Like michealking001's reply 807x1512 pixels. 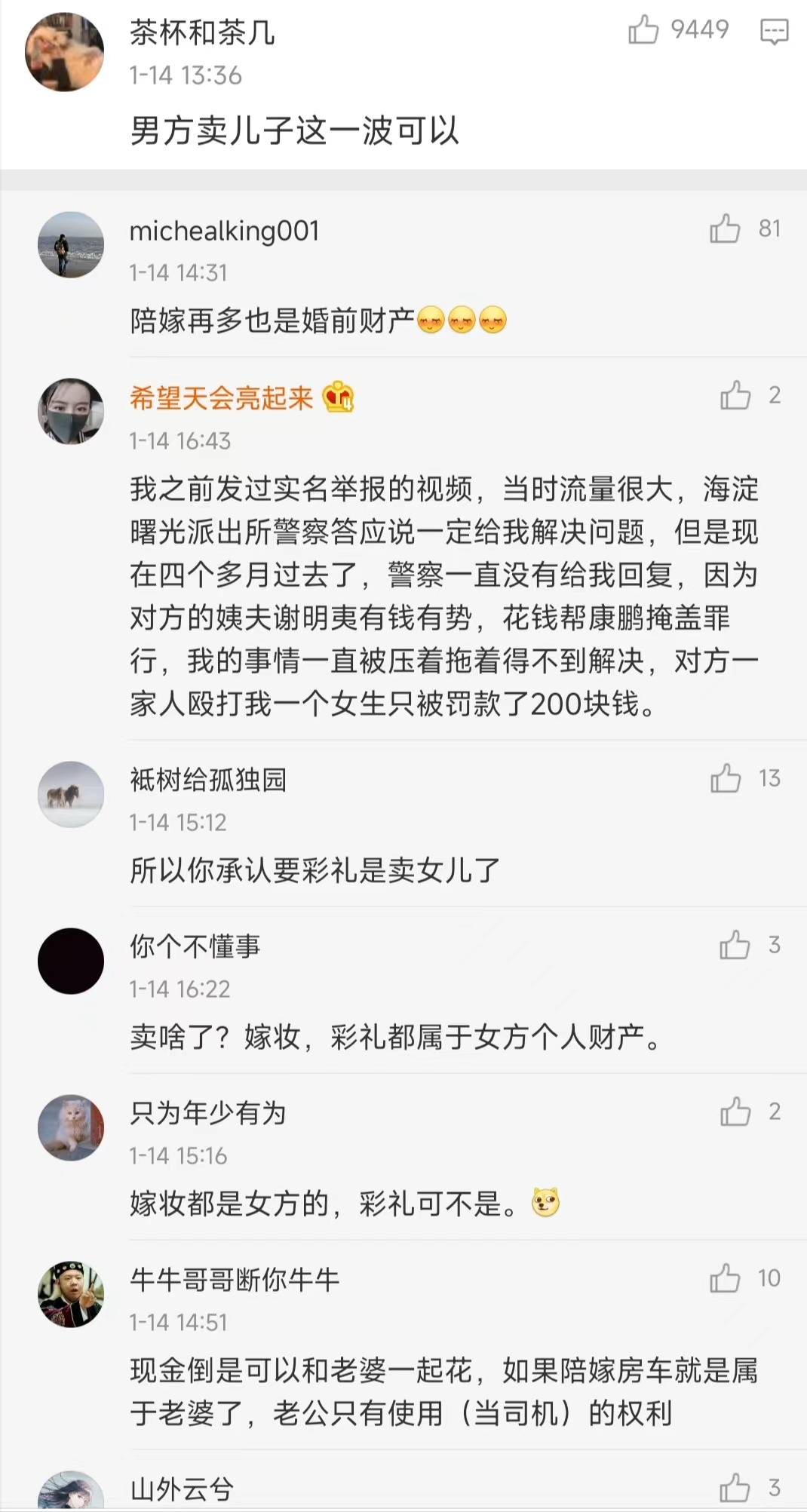tap(725, 228)
